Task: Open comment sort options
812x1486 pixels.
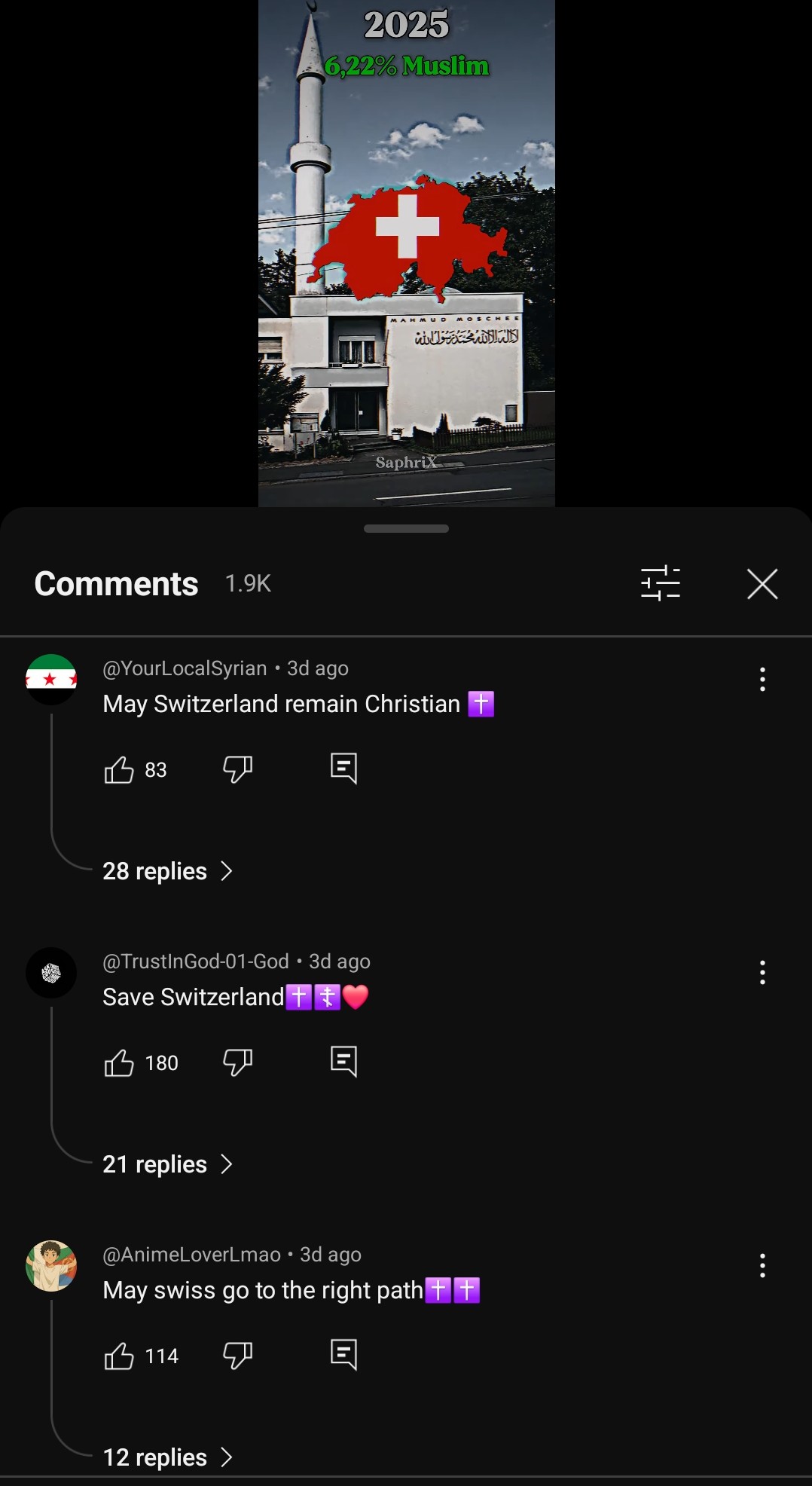Action: click(x=661, y=583)
